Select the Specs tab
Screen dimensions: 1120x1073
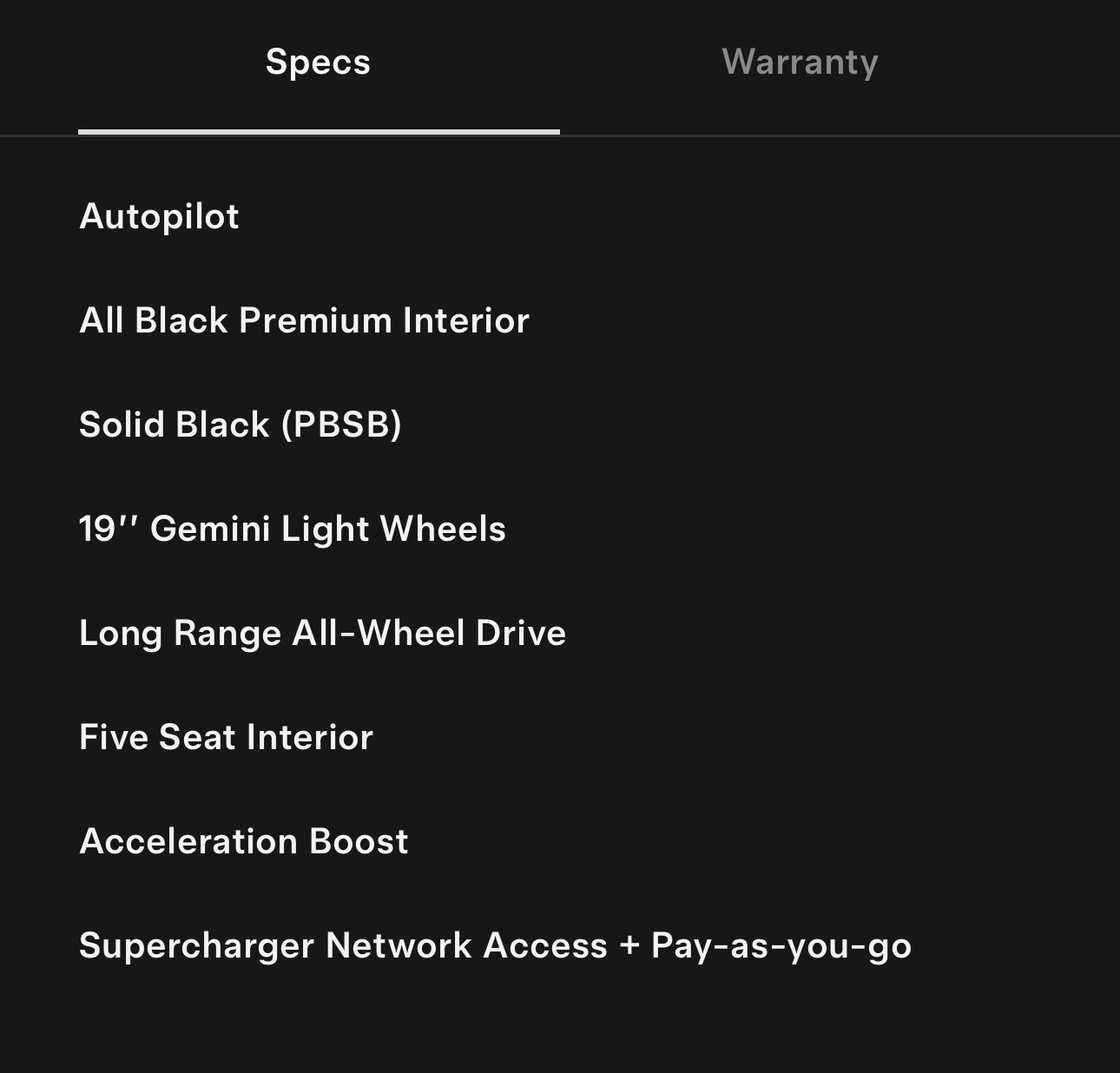pyautogui.click(x=318, y=63)
